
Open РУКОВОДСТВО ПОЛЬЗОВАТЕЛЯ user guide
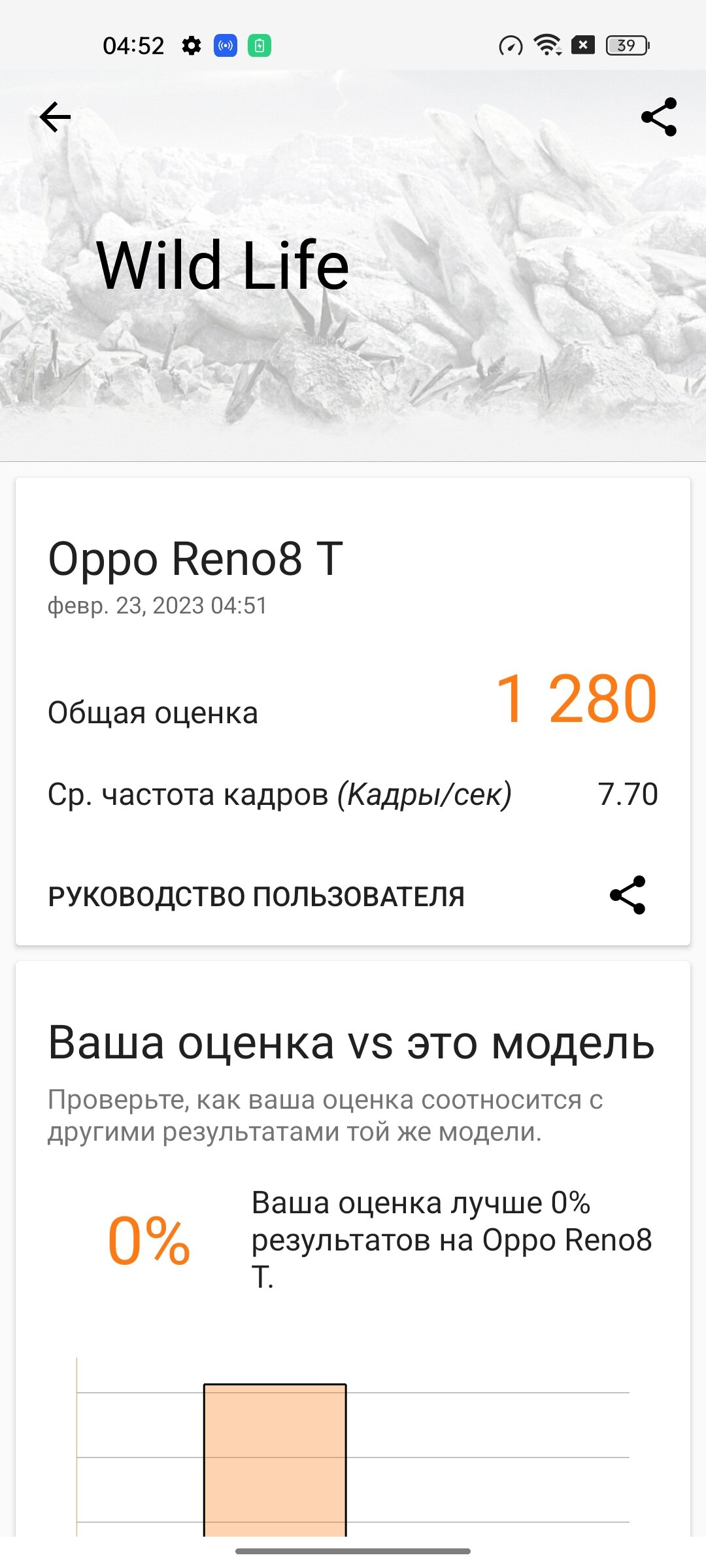(x=256, y=896)
